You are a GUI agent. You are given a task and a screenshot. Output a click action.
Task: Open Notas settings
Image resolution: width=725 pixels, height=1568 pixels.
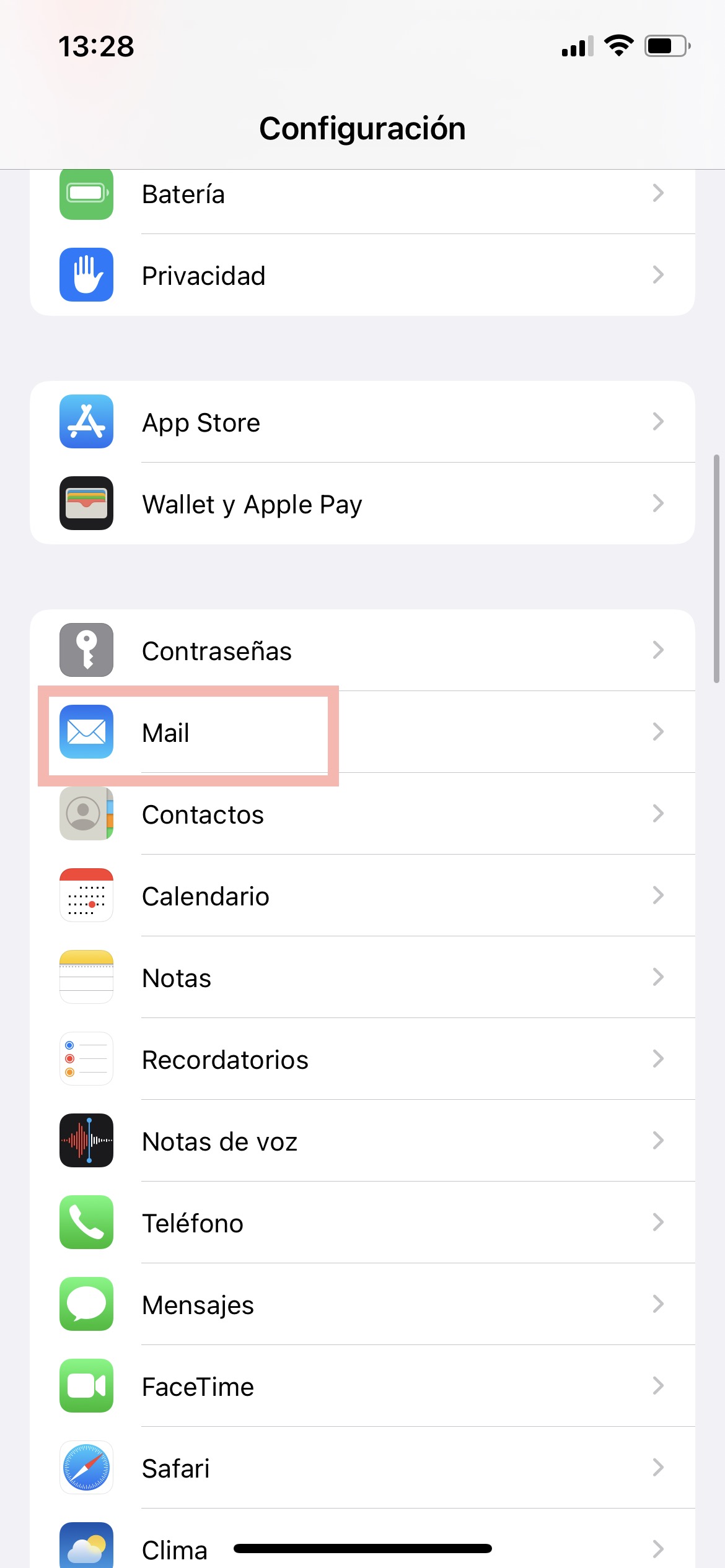(362, 978)
